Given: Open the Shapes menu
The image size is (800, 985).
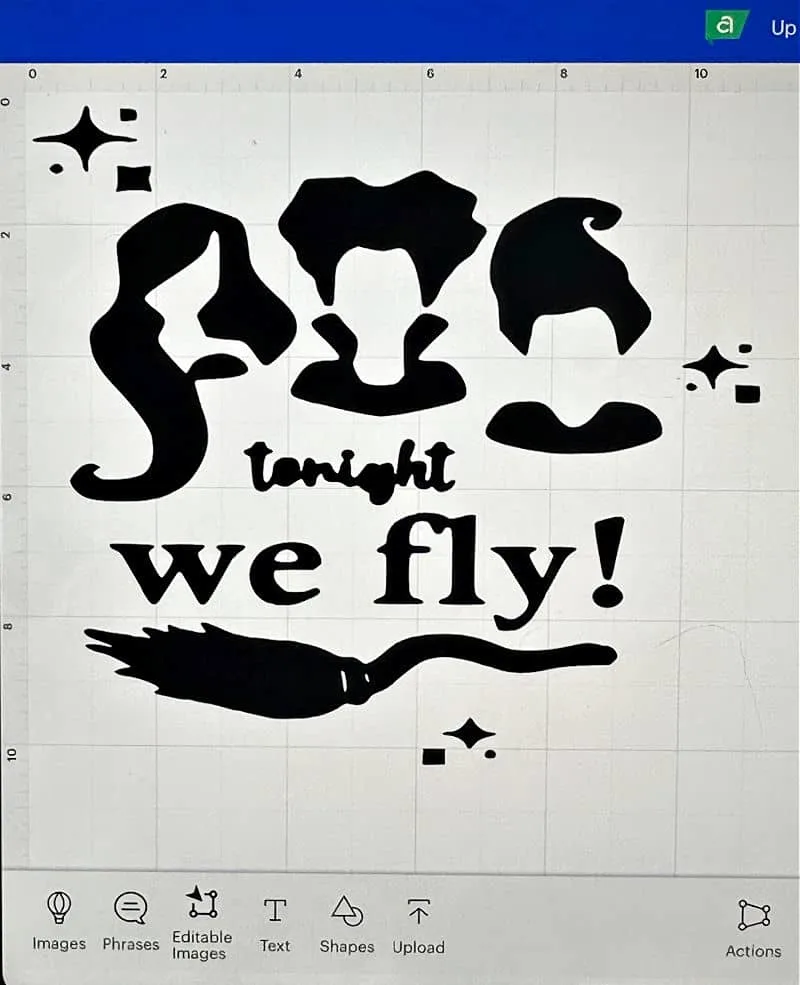Looking at the screenshot, I should pos(346,924).
